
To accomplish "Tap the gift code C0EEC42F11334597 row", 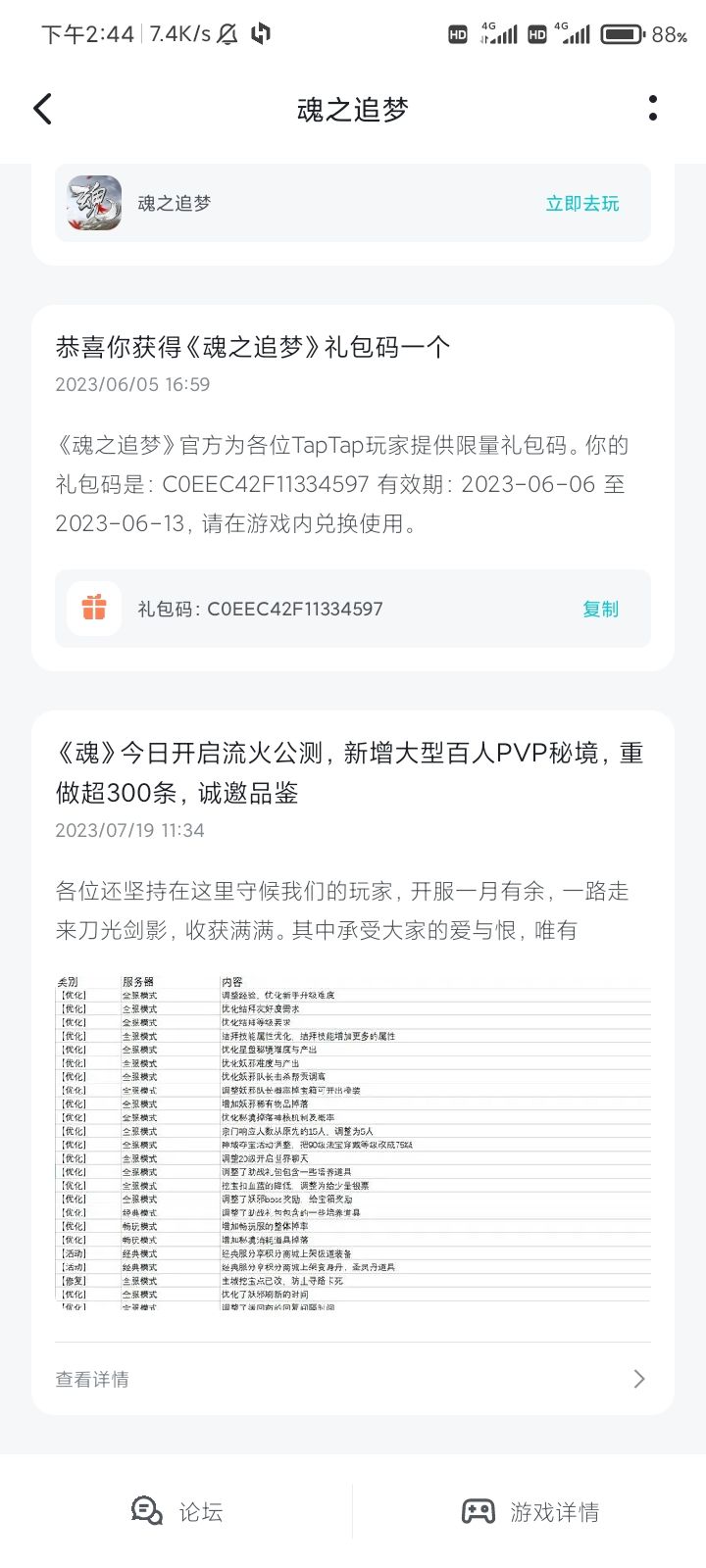I will (x=294, y=609).
